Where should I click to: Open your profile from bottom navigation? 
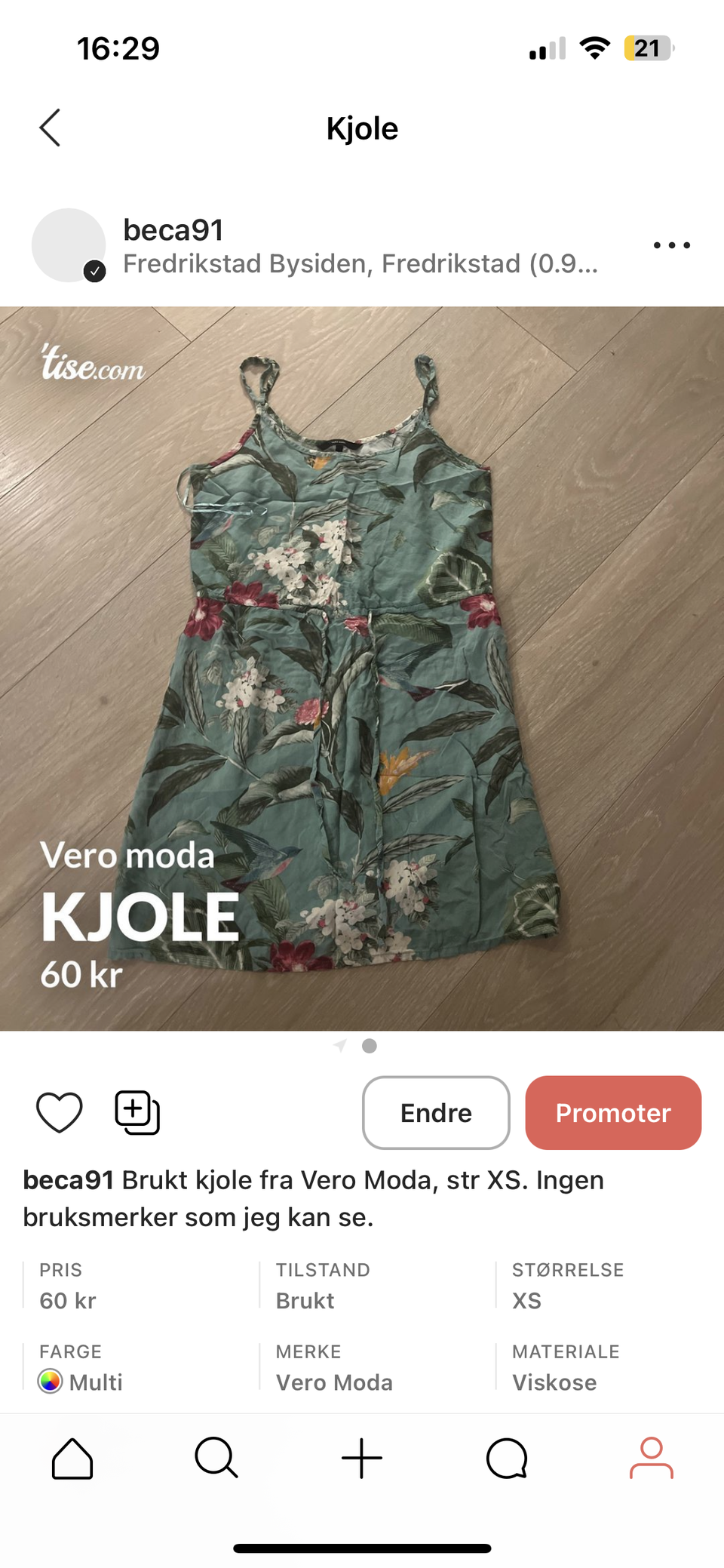tap(652, 1457)
